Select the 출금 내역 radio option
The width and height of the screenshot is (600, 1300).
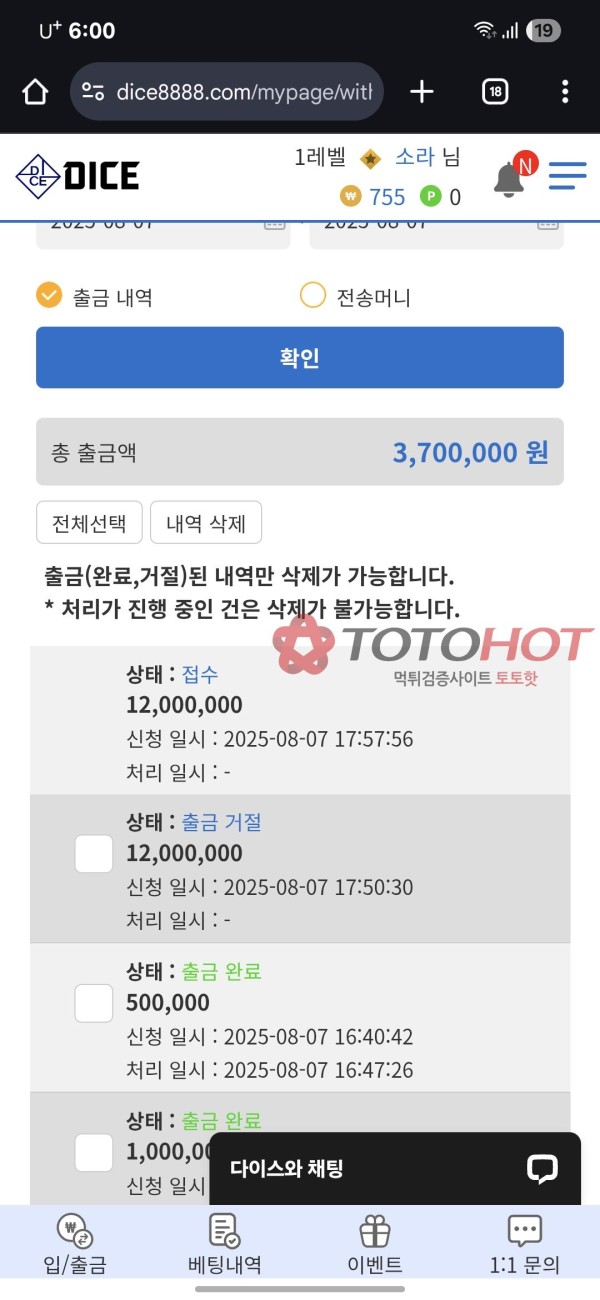49,296
